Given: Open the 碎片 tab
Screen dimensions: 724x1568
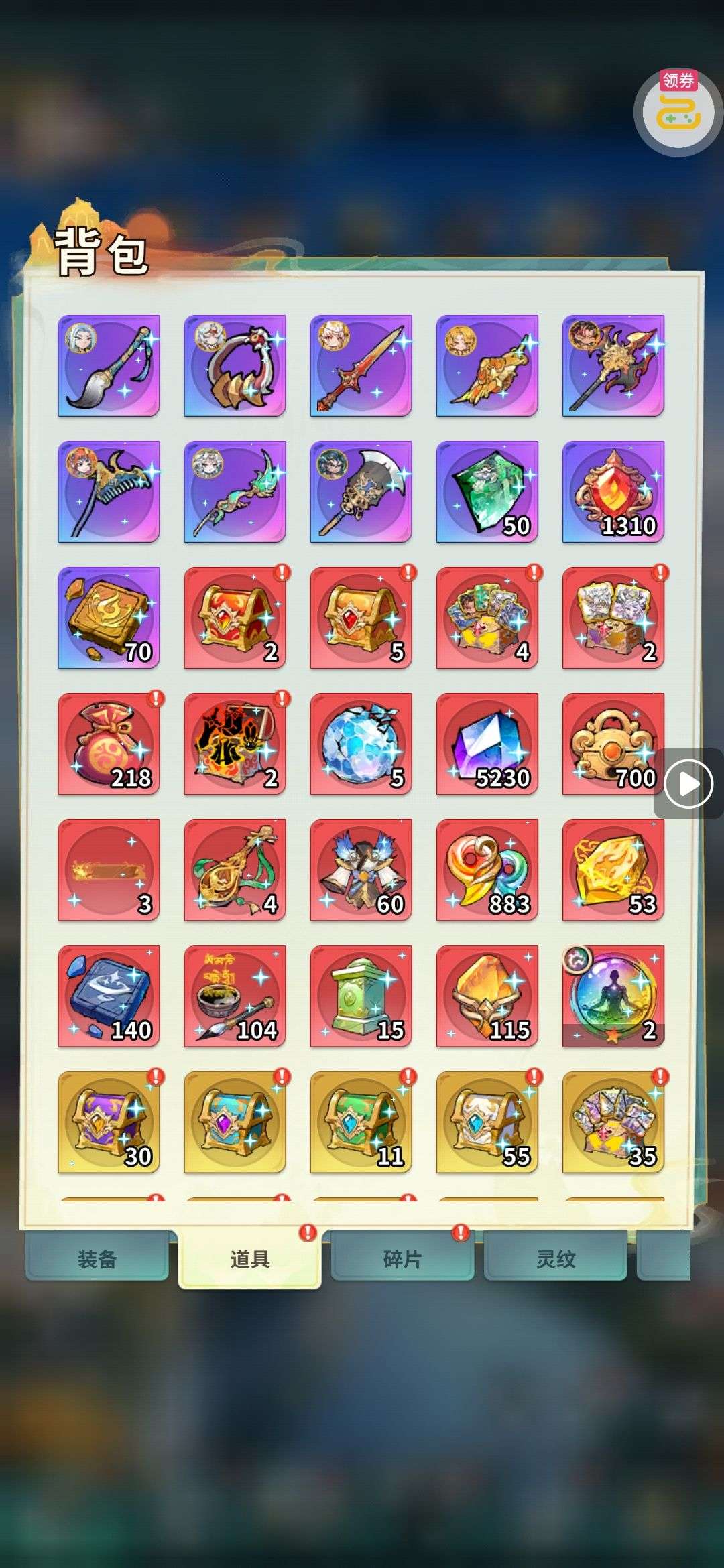Looking at the screenshot, I should [x=402, y=1258].
